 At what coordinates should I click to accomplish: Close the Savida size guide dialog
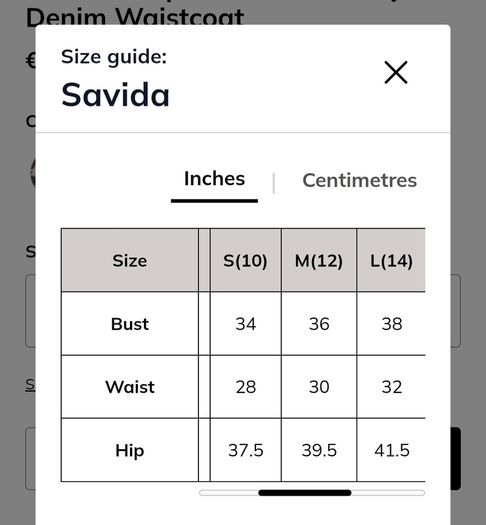396,72
